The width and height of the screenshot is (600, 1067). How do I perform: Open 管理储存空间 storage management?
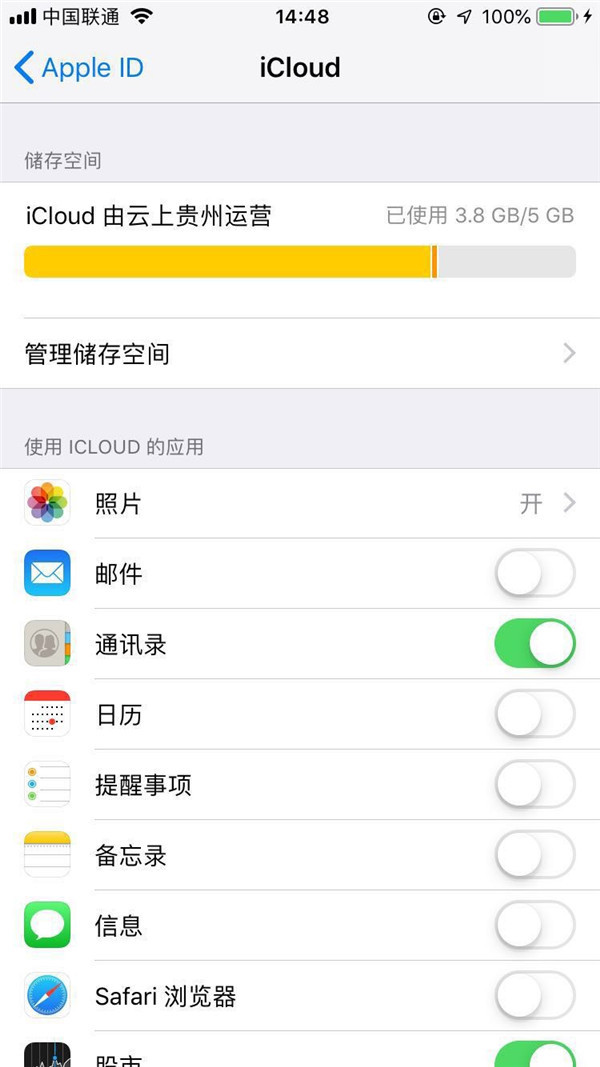click(300, 353)
